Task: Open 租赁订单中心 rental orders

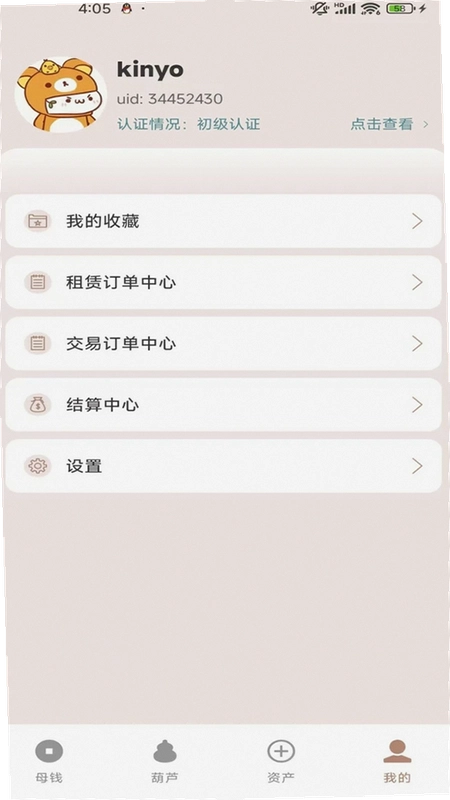Action: [x=223, y=282]
